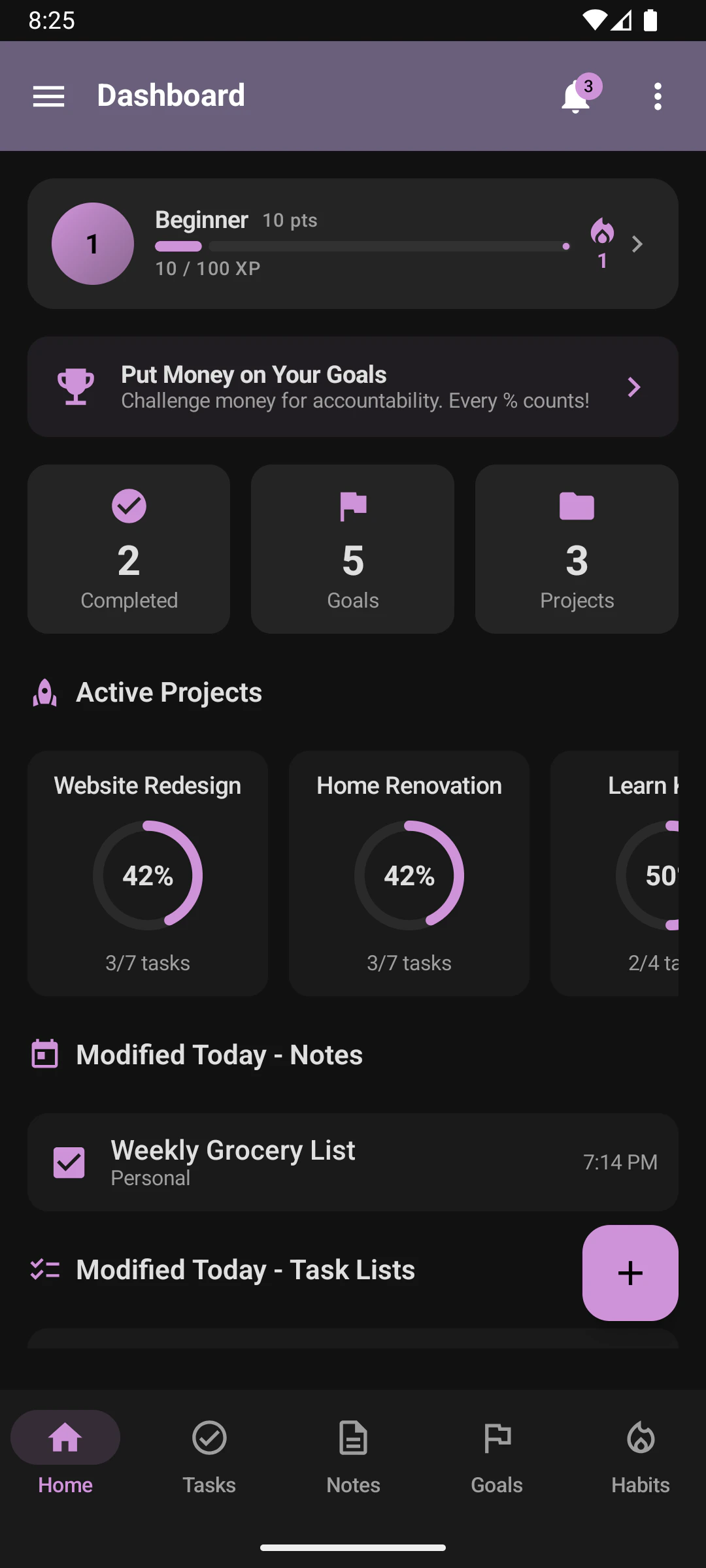Tap the plus floating action button
706x1568 pixels.
(630, 1273)
